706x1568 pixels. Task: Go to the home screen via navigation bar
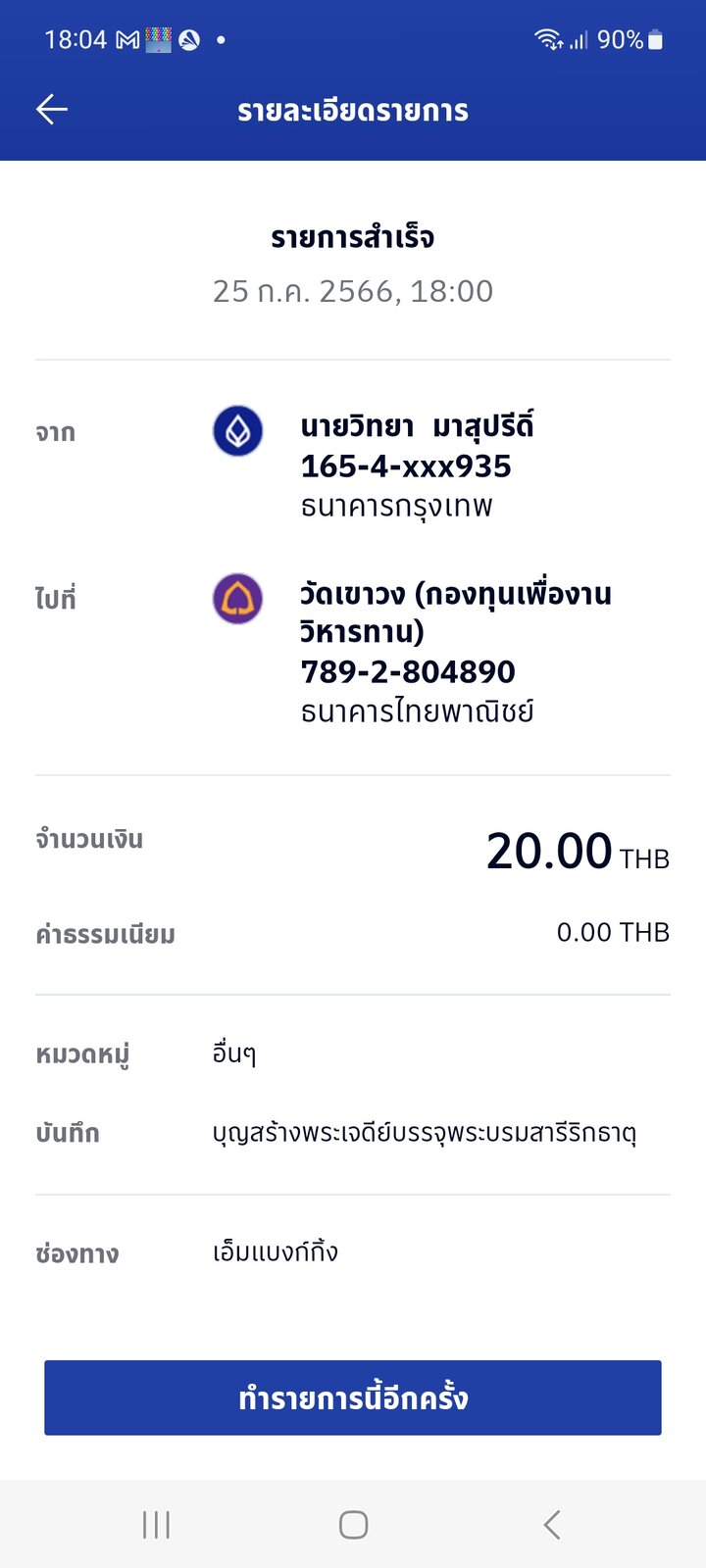(353, 1524)
